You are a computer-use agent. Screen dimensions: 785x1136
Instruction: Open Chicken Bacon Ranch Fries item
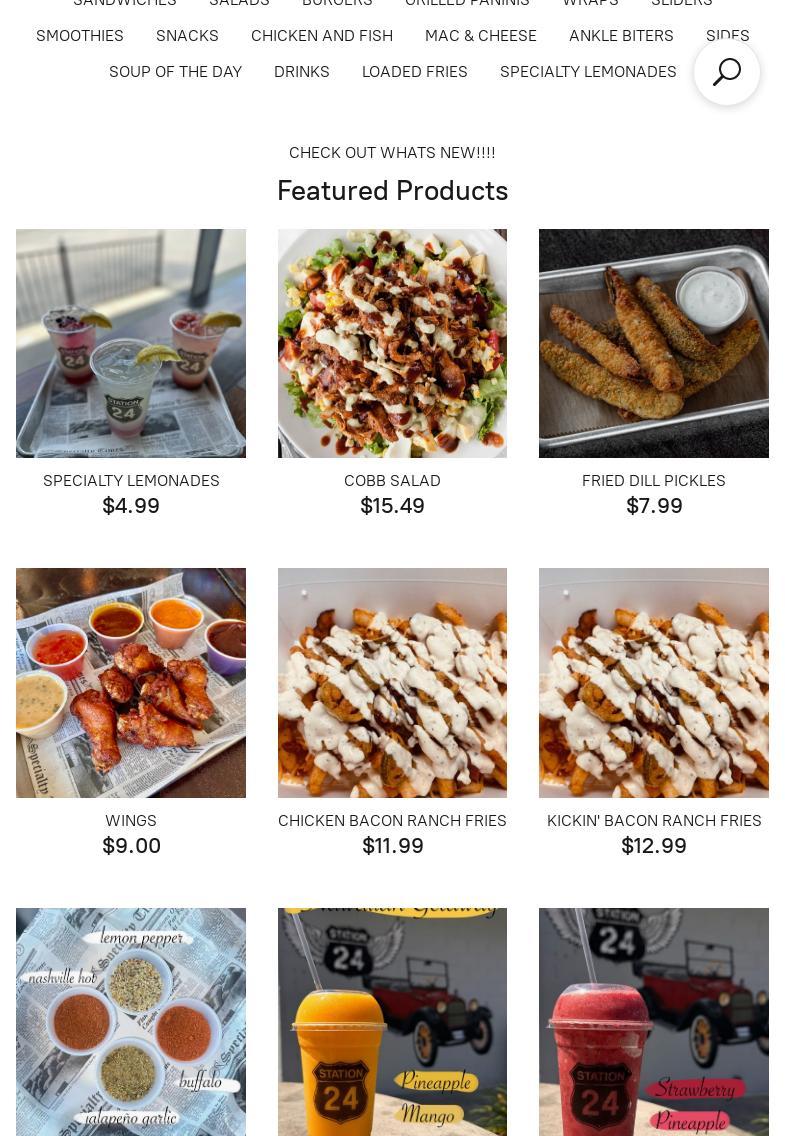point(392,683)
